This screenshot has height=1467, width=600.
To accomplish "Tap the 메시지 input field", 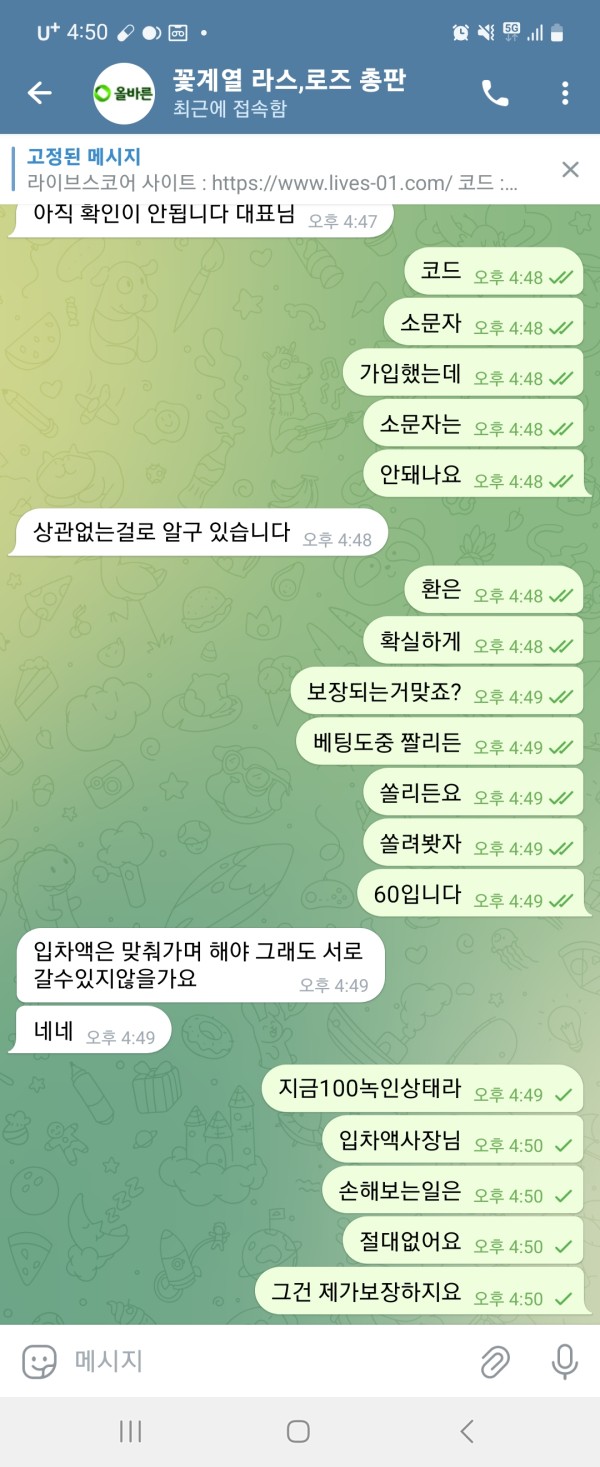I will (x=260, y=1361).
